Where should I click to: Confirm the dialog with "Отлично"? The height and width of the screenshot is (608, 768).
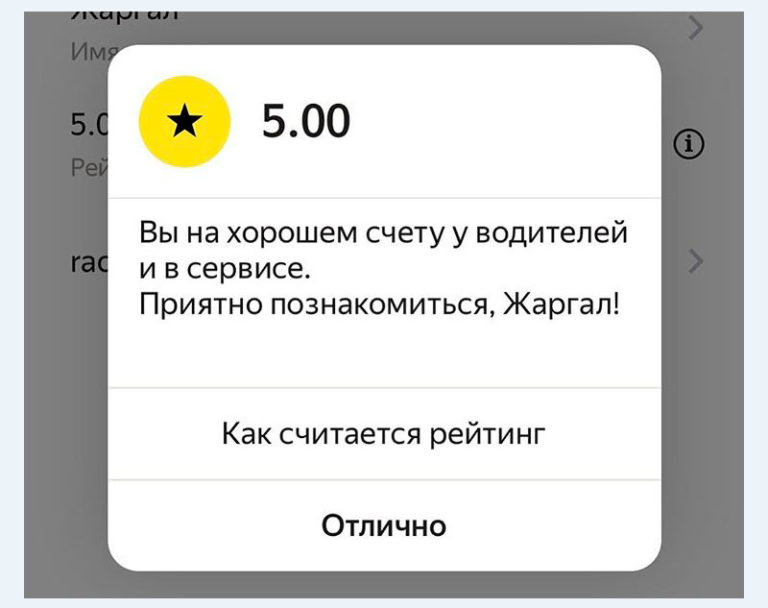click(383, 525)
